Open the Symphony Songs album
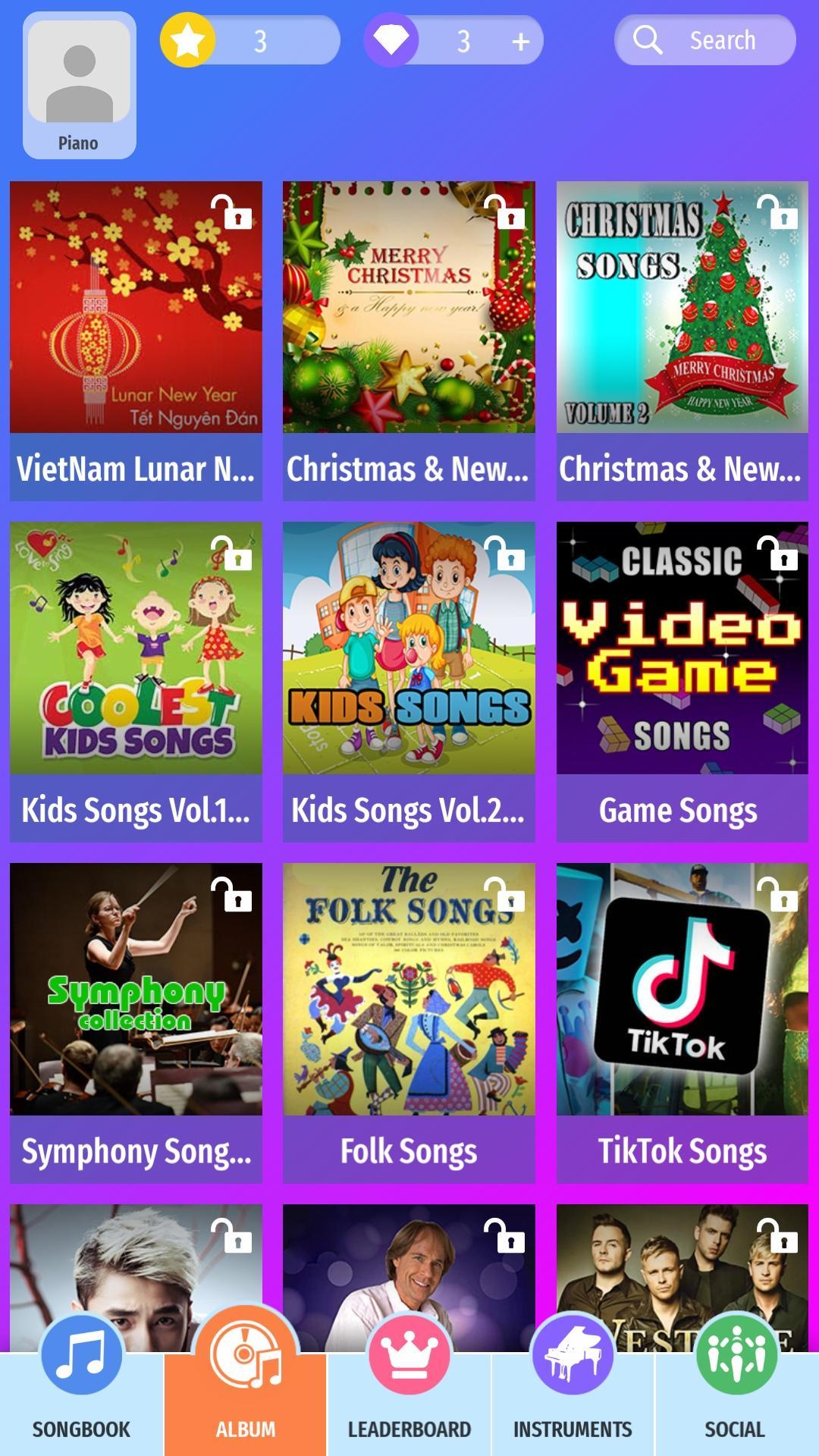The image size is (819, 1456). 136,1022
